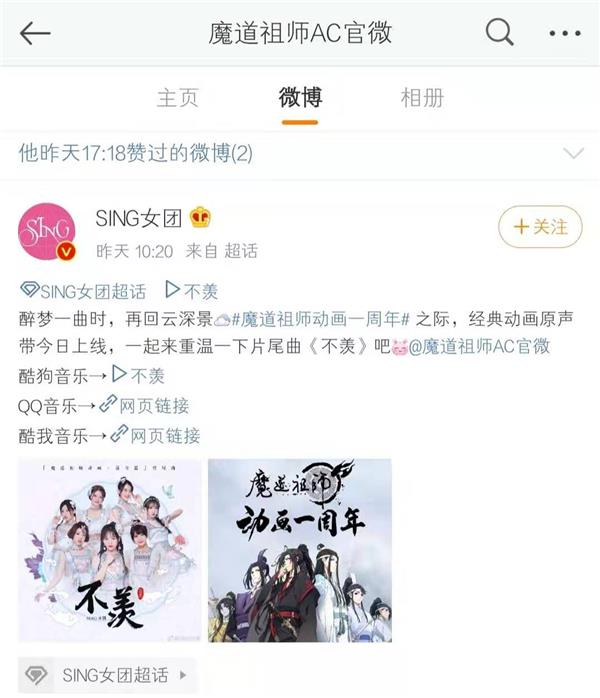
Task: Open the SING女团超话 chip below images
Action: tap(106, 675)
